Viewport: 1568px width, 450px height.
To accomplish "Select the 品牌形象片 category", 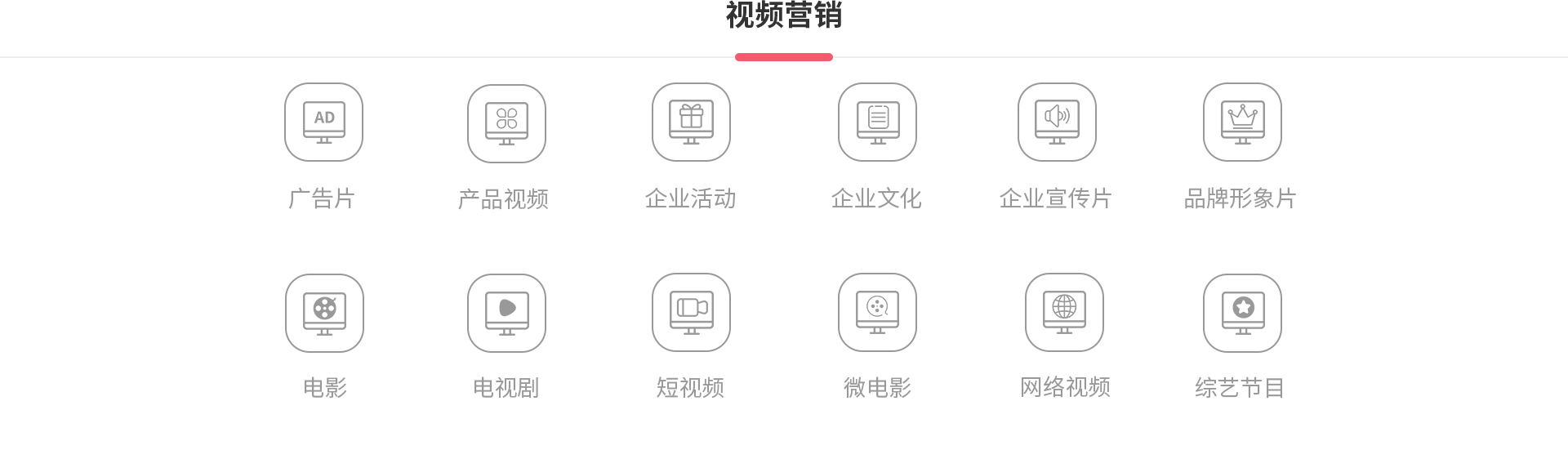I will click(1242, 123).
